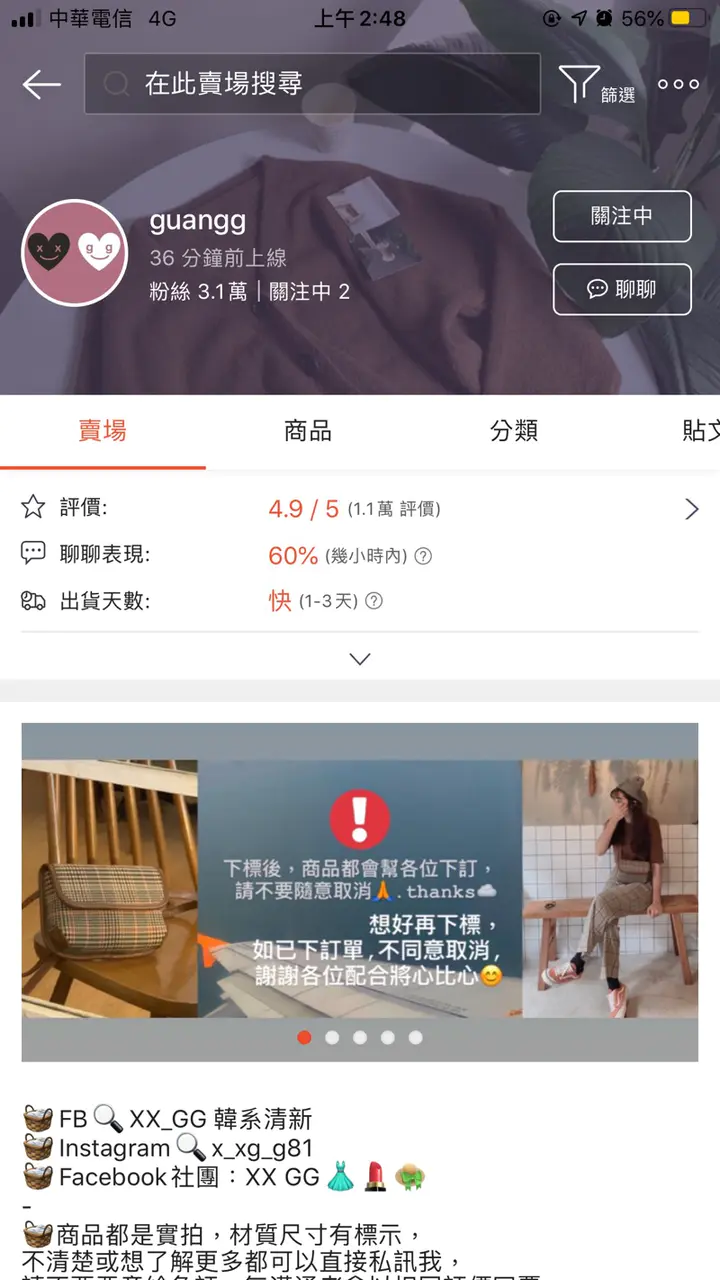Show help for 出貨天數 question icon
The height and width of the screenshot is (1280, 720).
(x=374, y=601)
